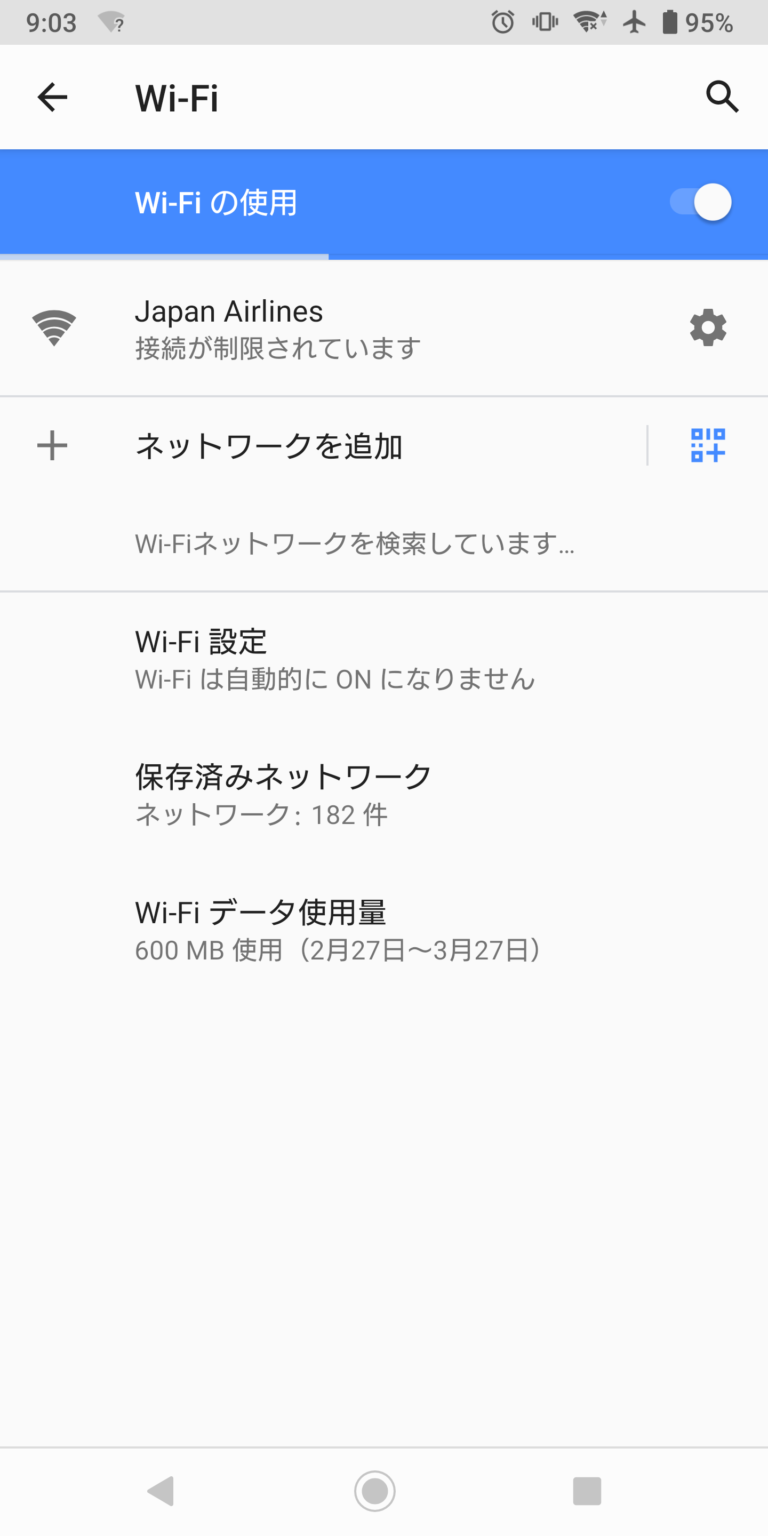
Task: Tap the Wi-Fi status icon in status bar
Action: (x=589, y=20)
